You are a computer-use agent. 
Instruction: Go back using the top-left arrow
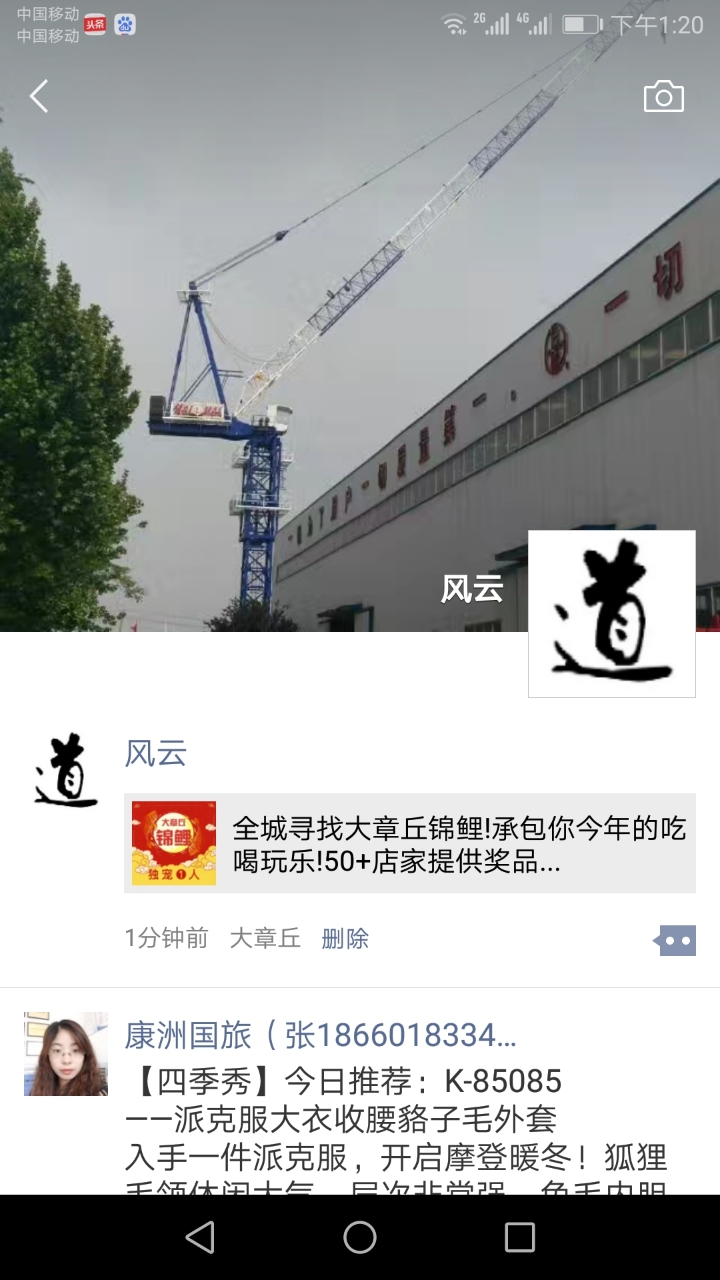[x=39, y=97]
